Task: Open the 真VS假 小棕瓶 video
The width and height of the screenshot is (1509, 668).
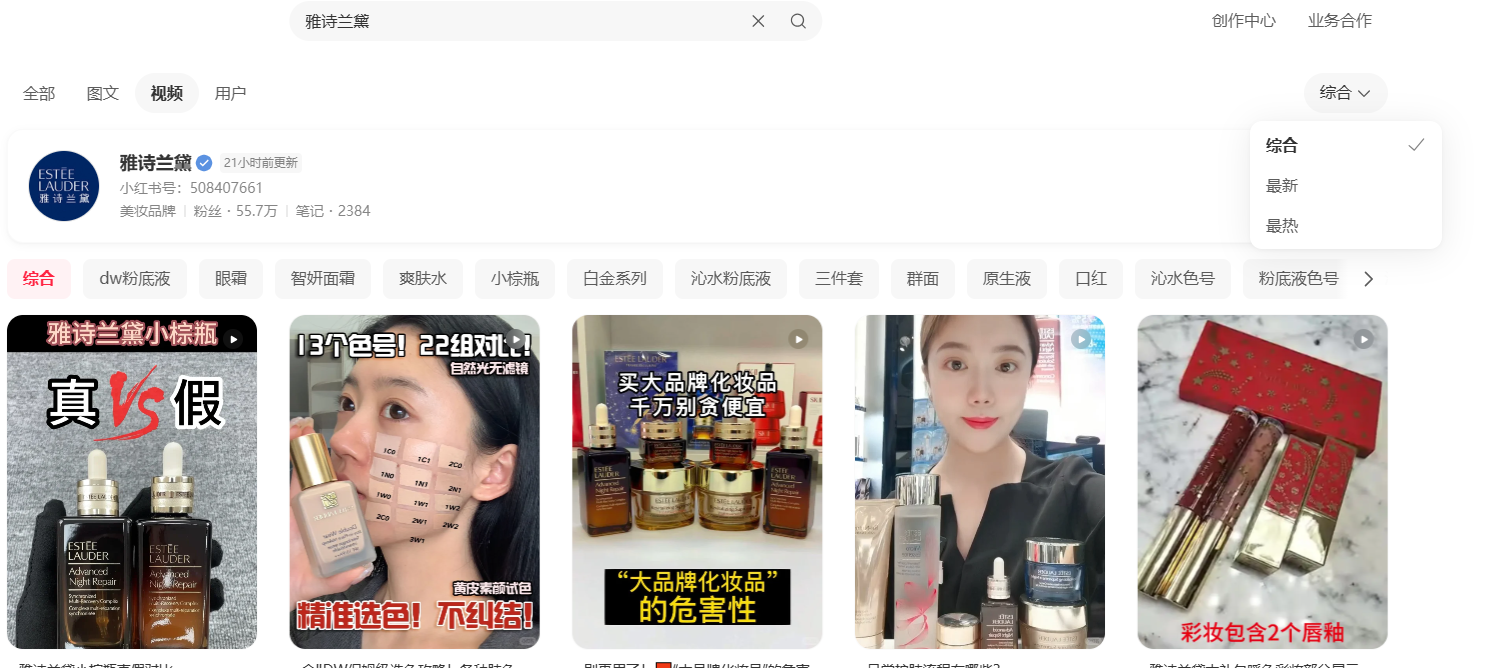Action: [x=132, y=482]
